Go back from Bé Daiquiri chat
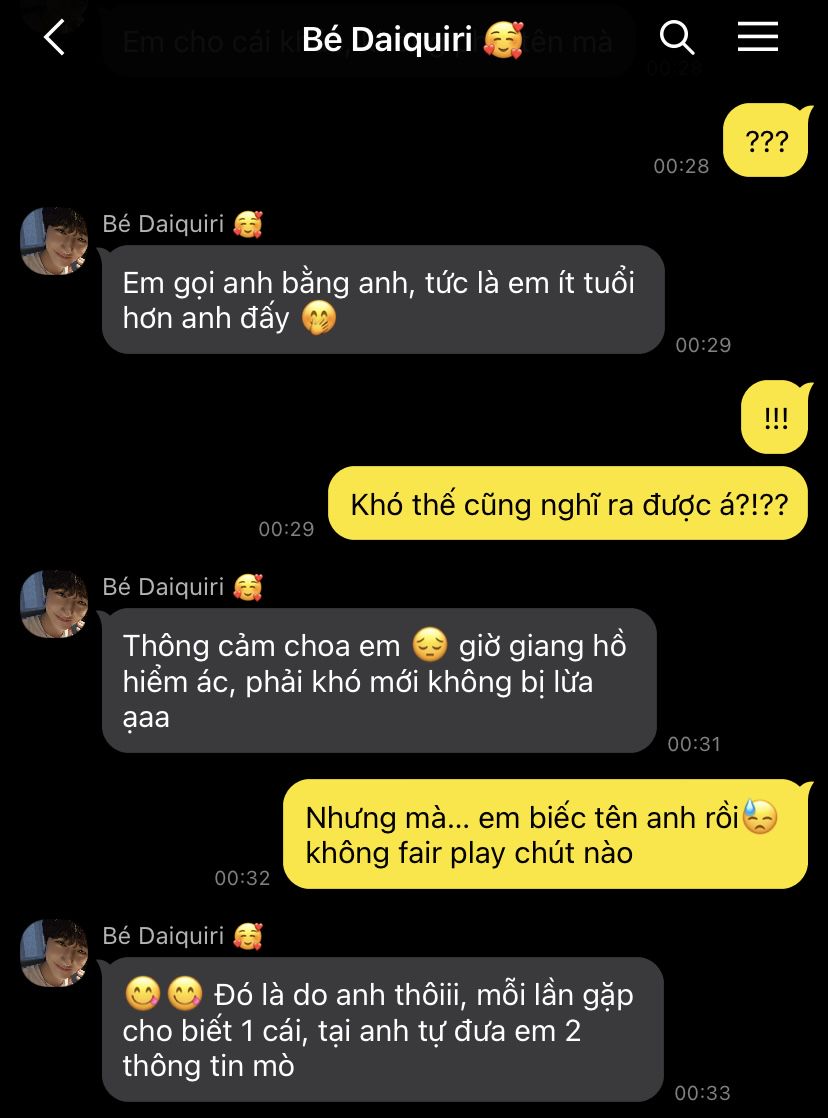Image resolution: width=828 pixels, height=1118 pixels. pyautogui.click(x=55, y=37)
